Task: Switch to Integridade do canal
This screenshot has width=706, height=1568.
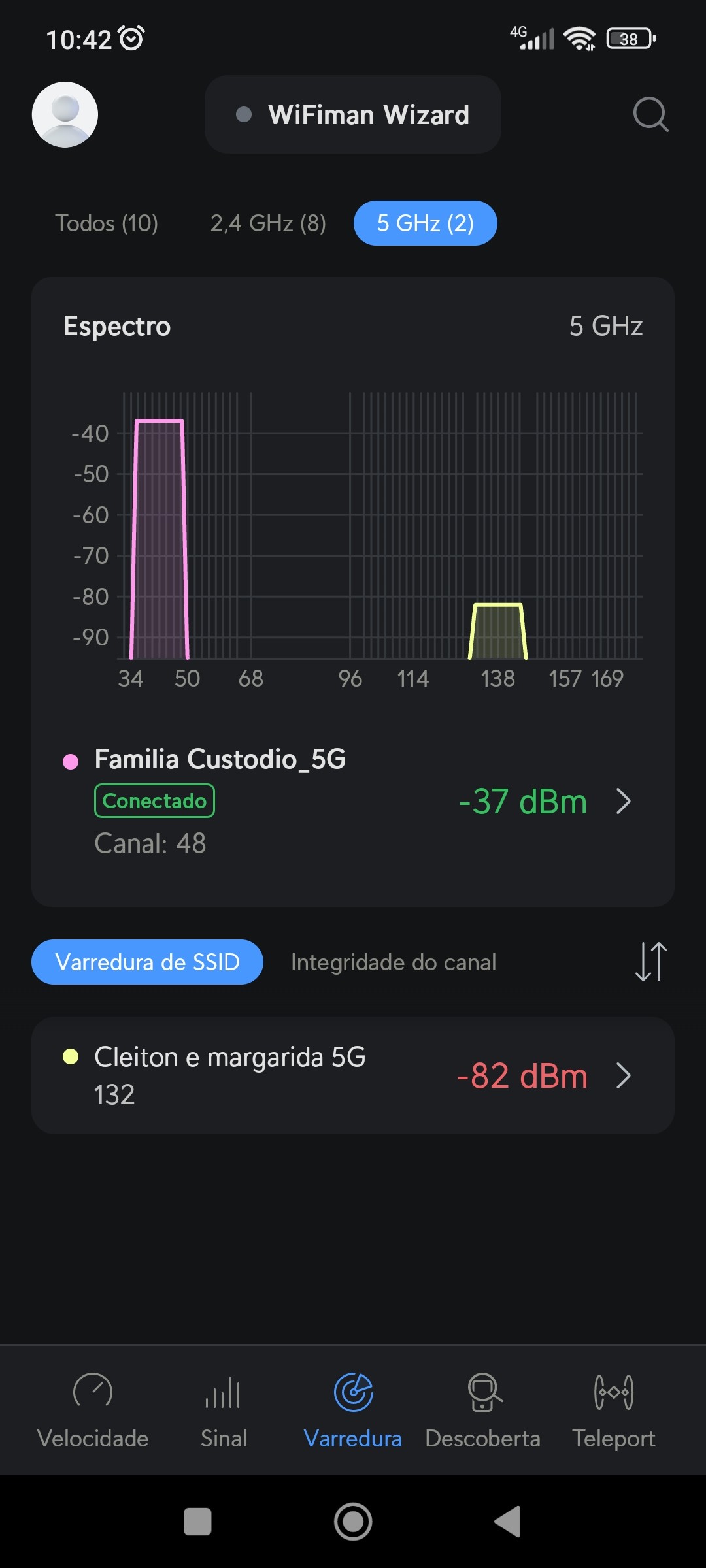Action: (394, 962)
